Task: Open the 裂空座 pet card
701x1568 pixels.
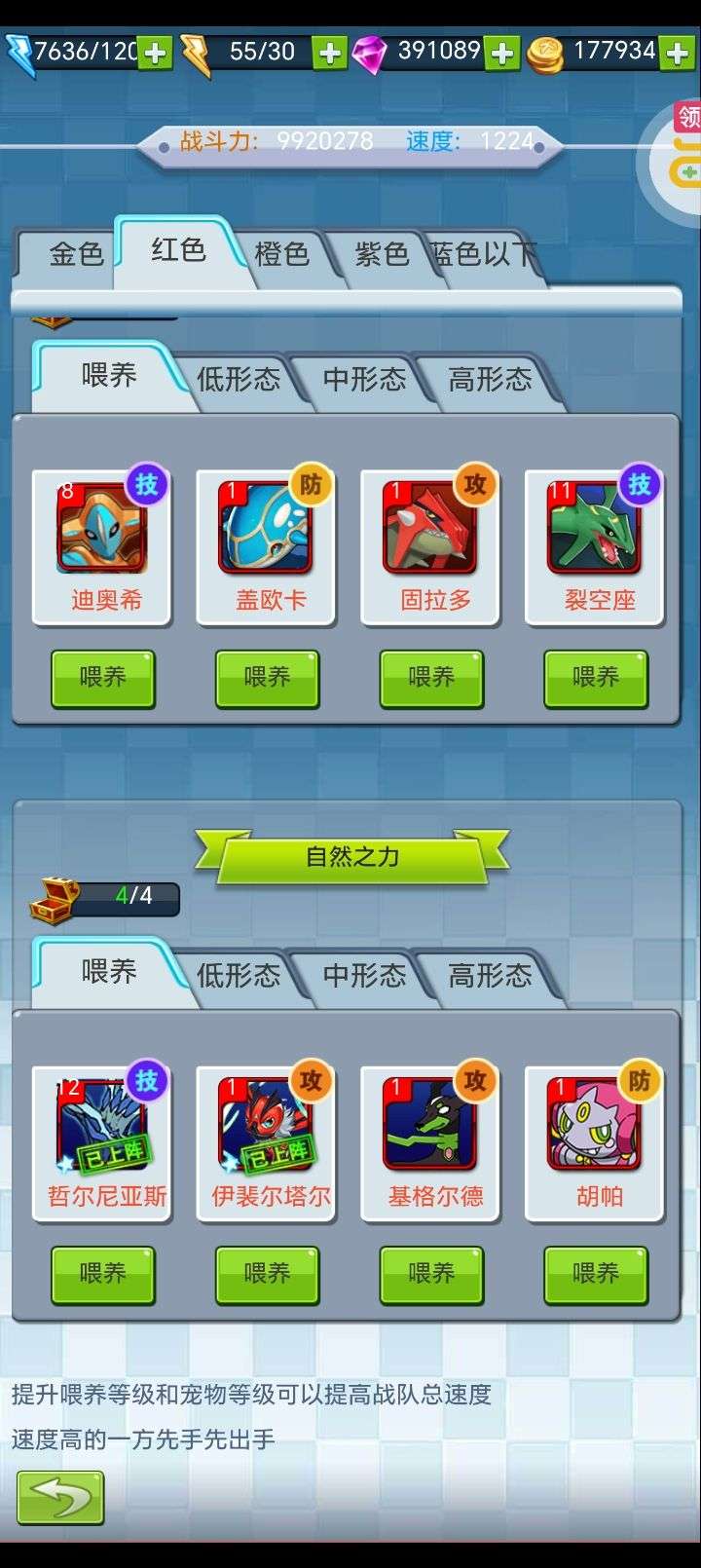Action: pos(596,546)
